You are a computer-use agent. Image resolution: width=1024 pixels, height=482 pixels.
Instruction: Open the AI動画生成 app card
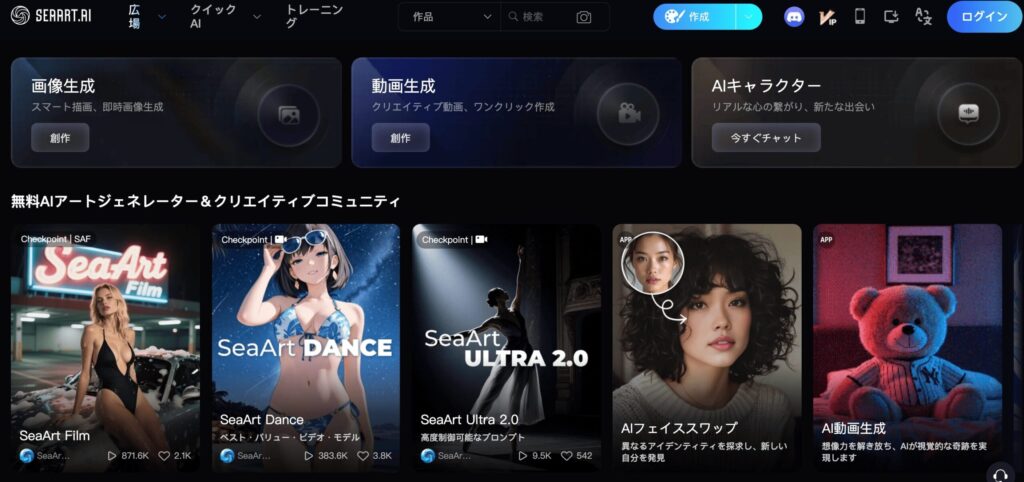[x=906, y=340]
